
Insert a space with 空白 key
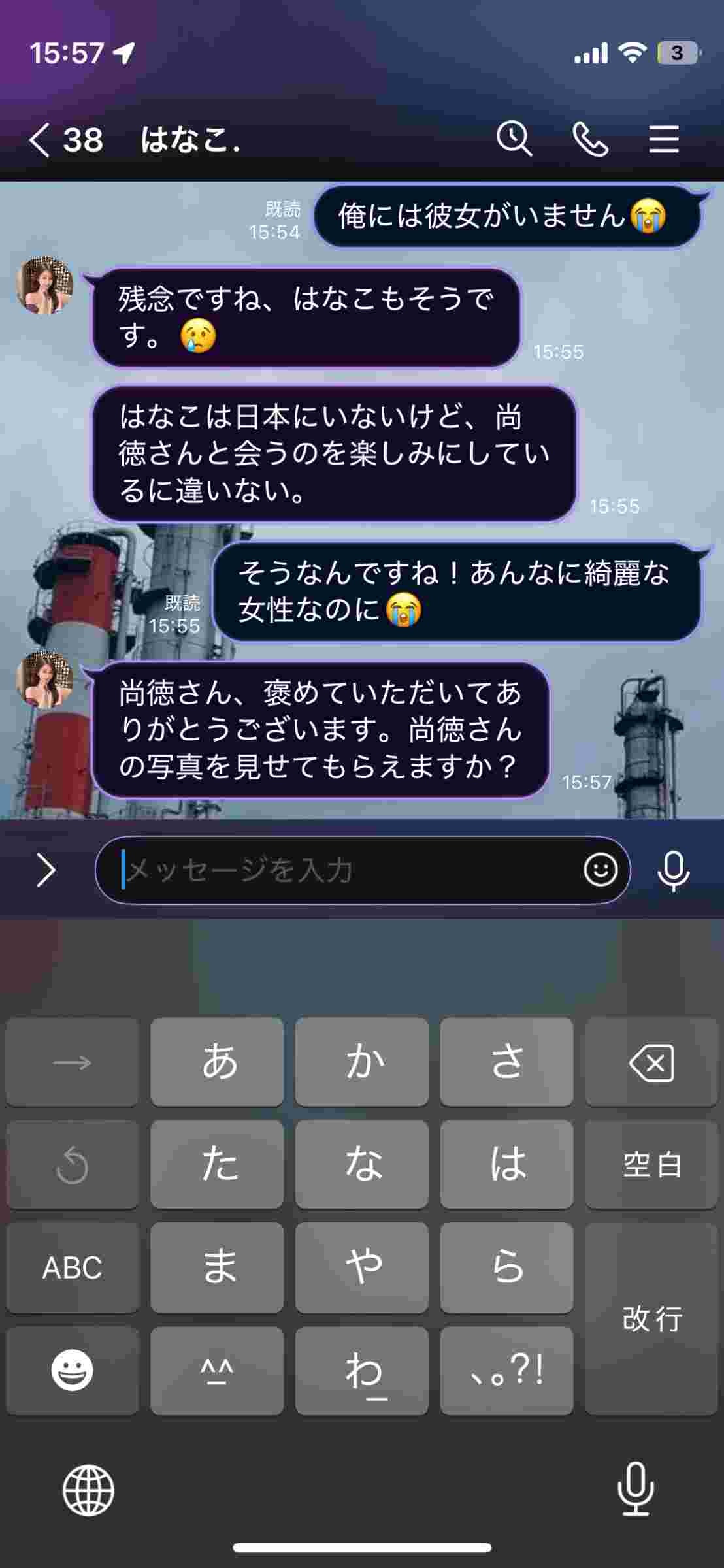point(651,1165)
